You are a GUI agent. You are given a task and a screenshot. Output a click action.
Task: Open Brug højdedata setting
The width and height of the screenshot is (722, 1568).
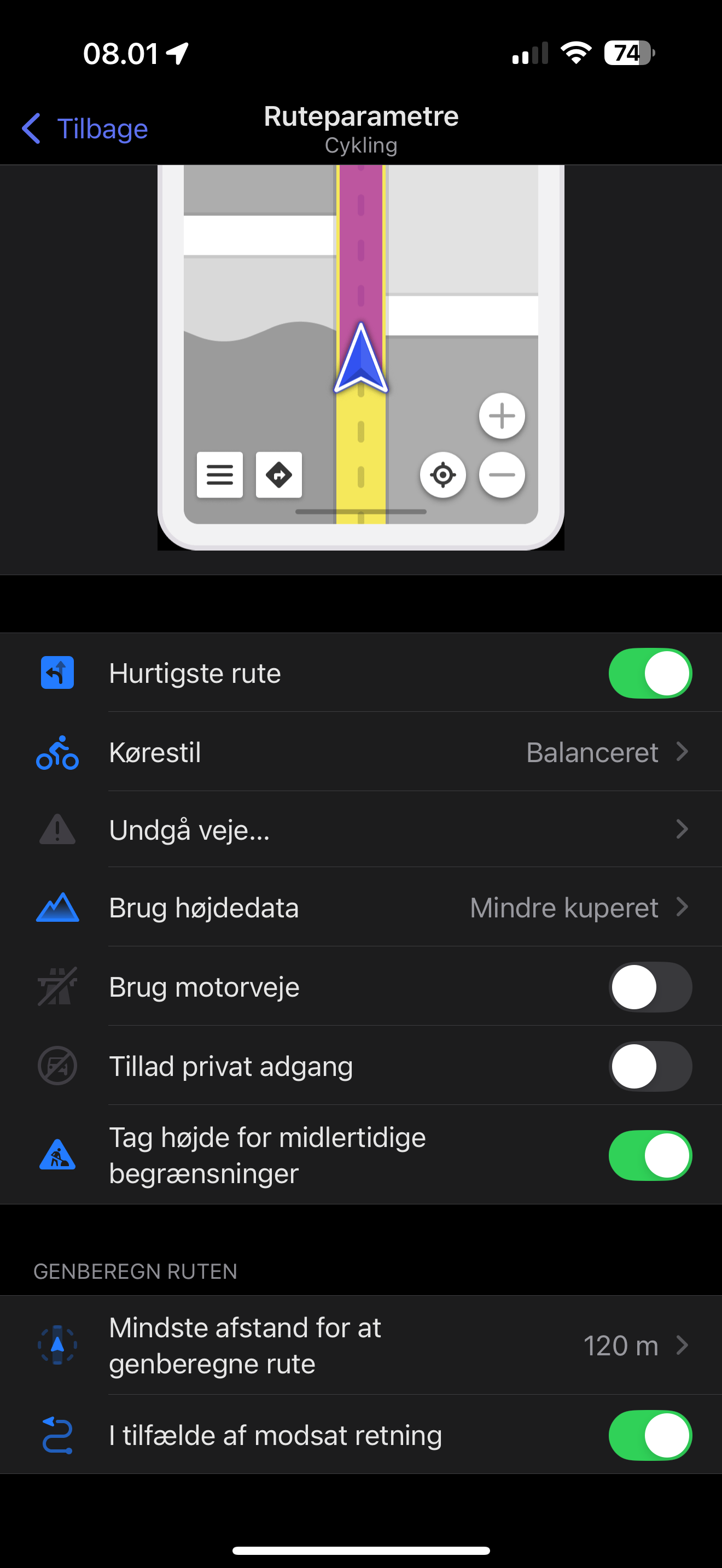pyautogui.click(x=361, y=908)
